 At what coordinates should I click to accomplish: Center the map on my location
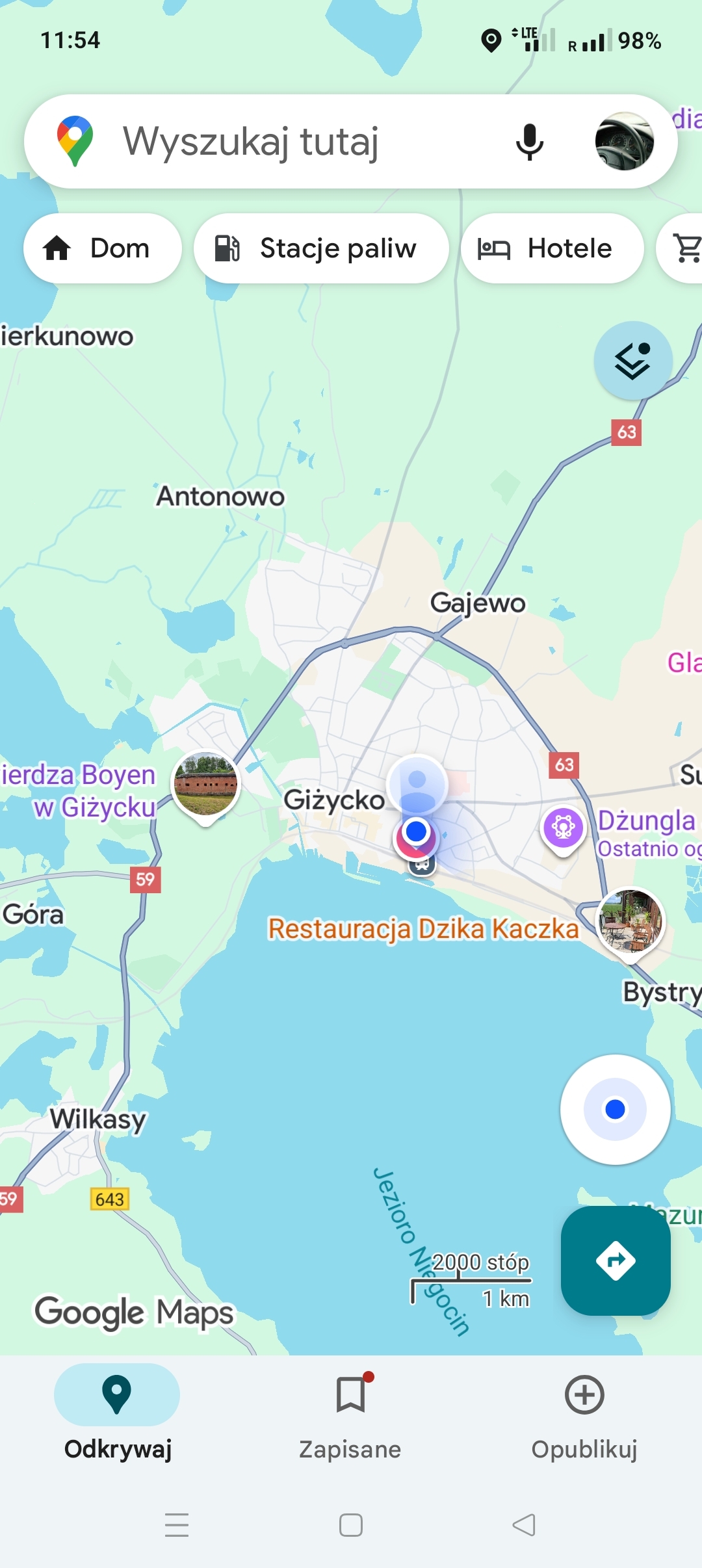click(615, 1109)
